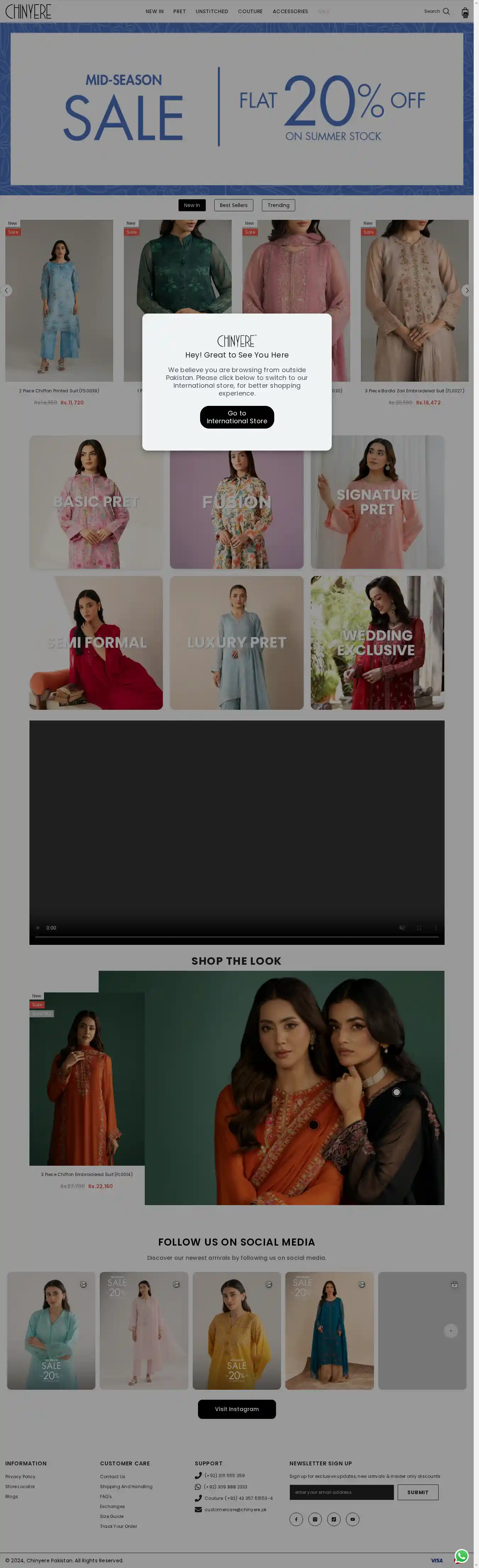This screenshot has width=479, height=1568.
Task: Open 2 Piece Chiffon Printed Suit product
Action: [59, 391]
